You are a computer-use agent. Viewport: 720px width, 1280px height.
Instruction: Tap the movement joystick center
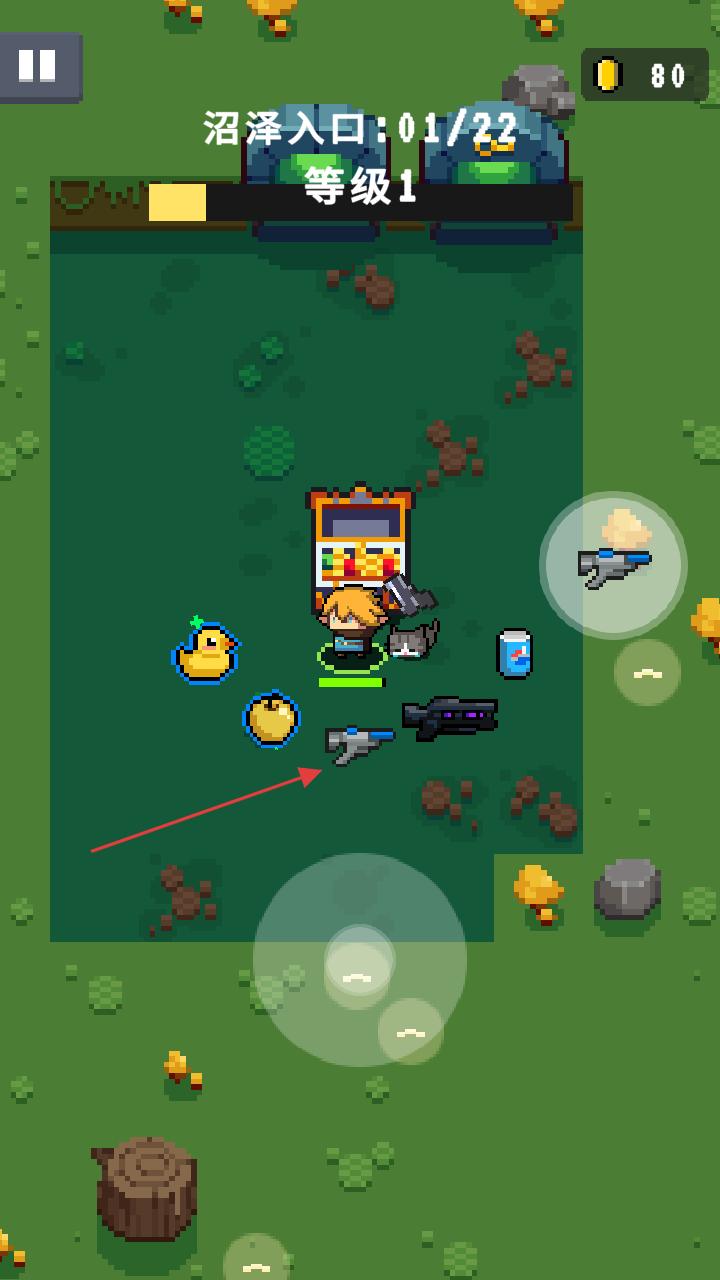359,961
